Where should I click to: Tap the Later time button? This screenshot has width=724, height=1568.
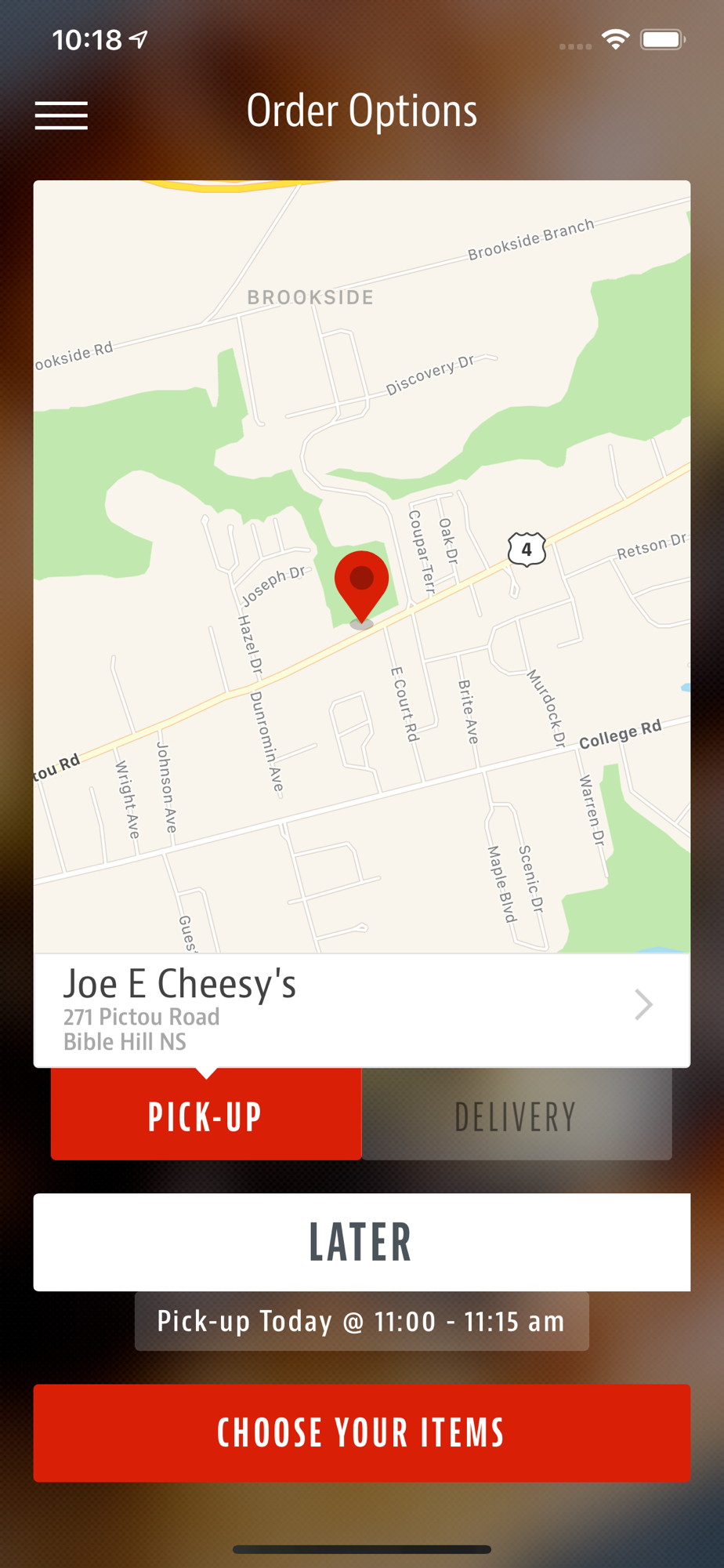pos(361,1242)
